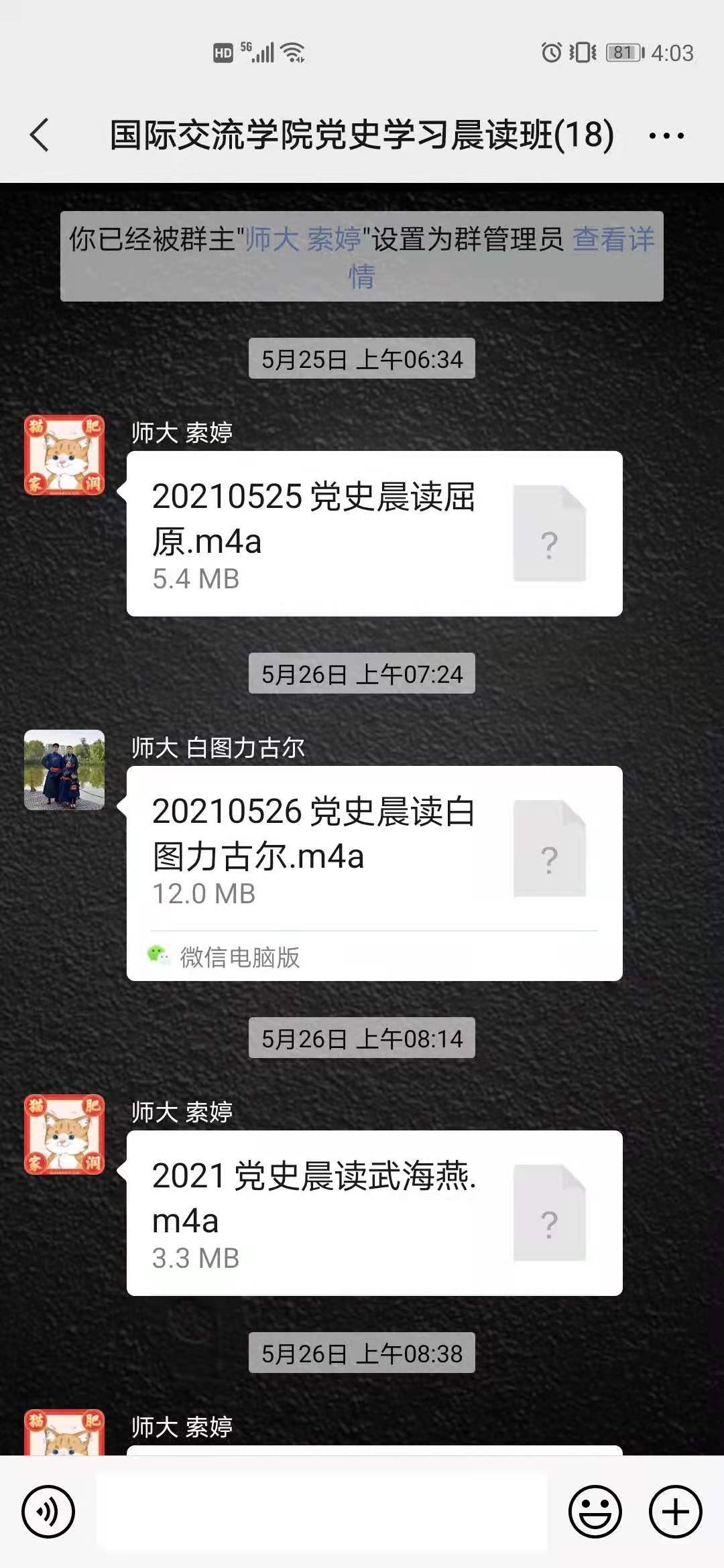Open the group chat options menu
724x1568 pixels.
pos(666,135)
